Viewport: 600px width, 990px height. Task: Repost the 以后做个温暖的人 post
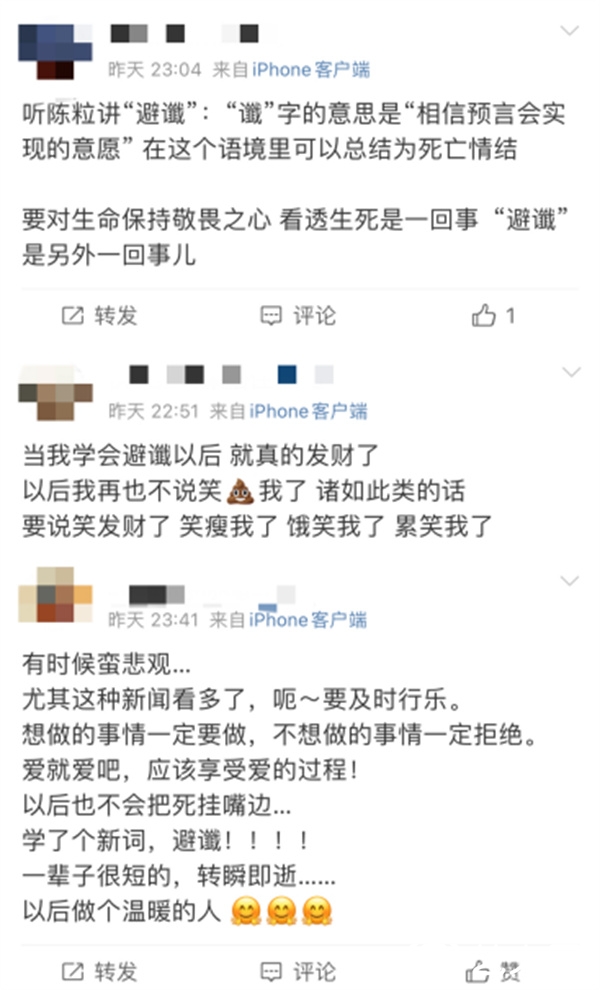point(99,970)
